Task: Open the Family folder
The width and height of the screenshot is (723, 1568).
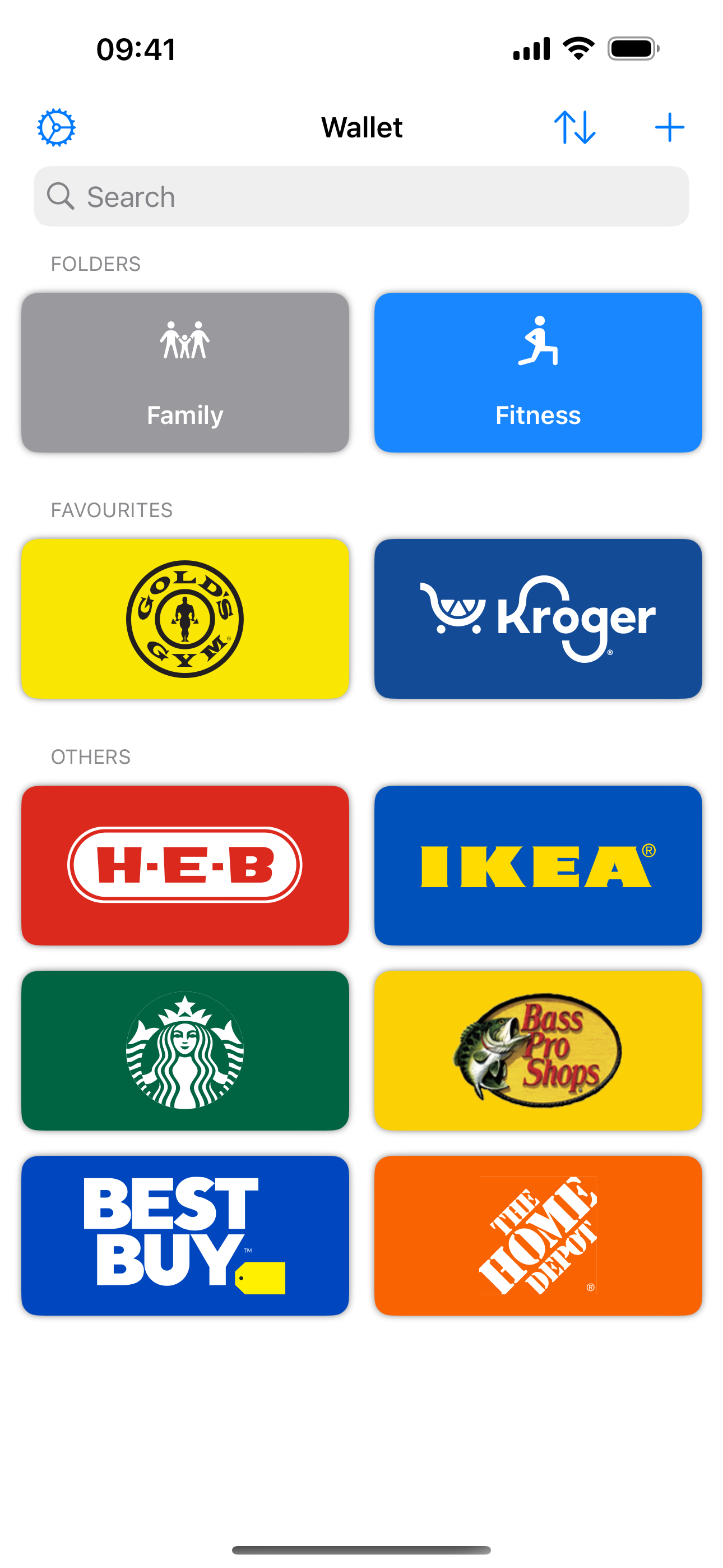Action: pos(185,372)
